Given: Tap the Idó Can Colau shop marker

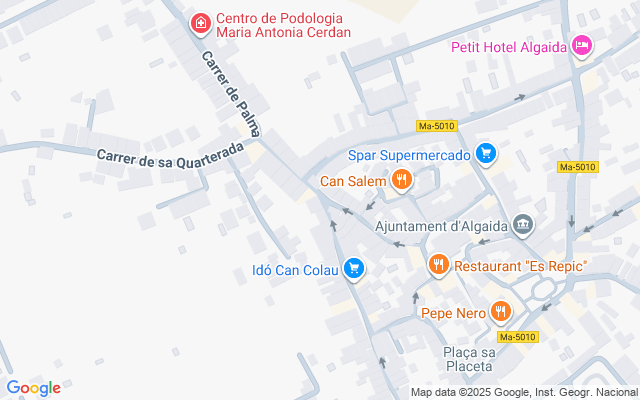Looking at the screenshot, I should point(352,268).
